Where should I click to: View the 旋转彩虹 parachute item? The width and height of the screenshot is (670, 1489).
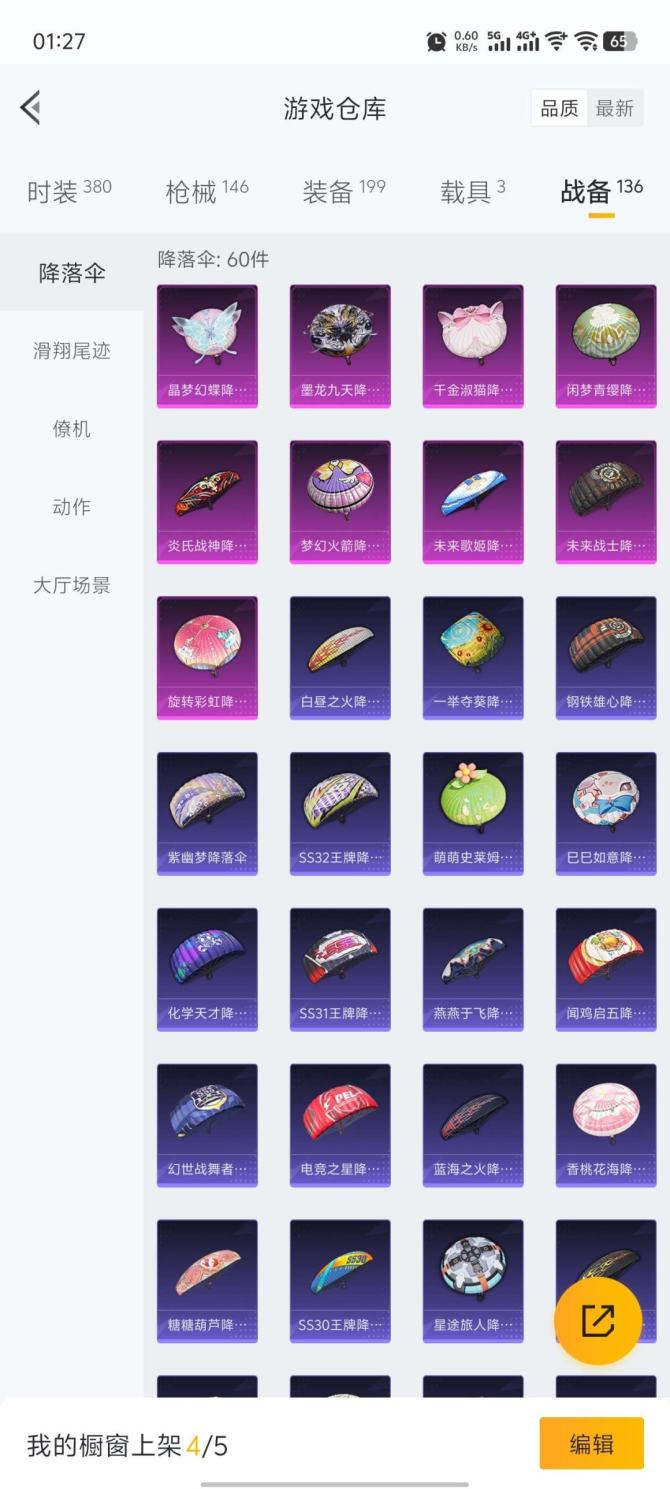click(x=207, y=657)
